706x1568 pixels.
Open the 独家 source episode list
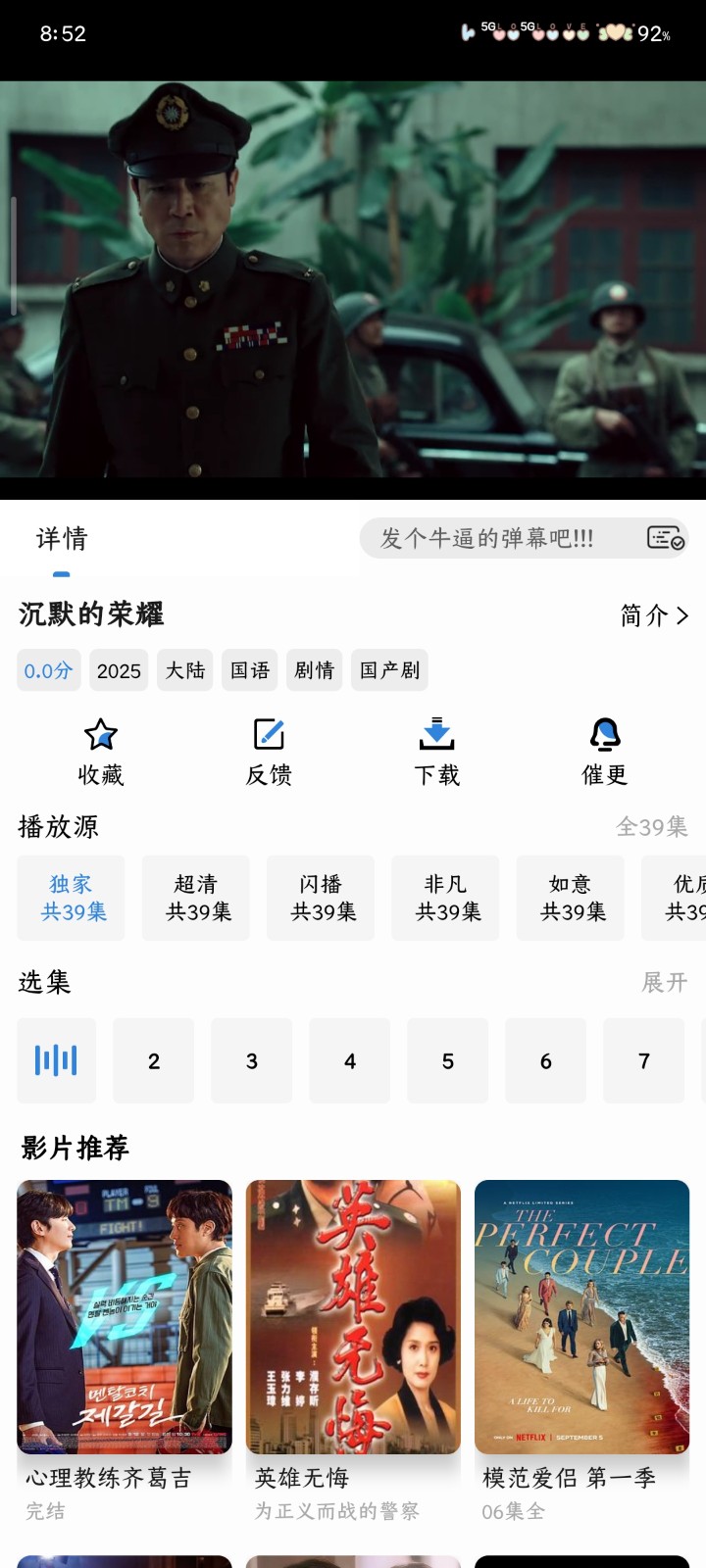point(71,897)
